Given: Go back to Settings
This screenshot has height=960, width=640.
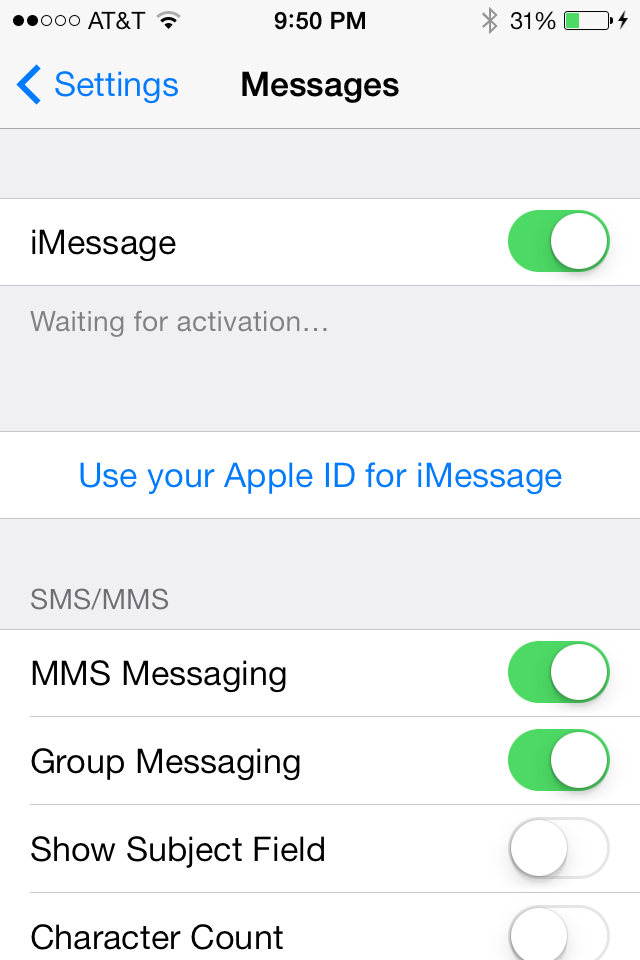Looking at the screenshot, I should (97, 85).
